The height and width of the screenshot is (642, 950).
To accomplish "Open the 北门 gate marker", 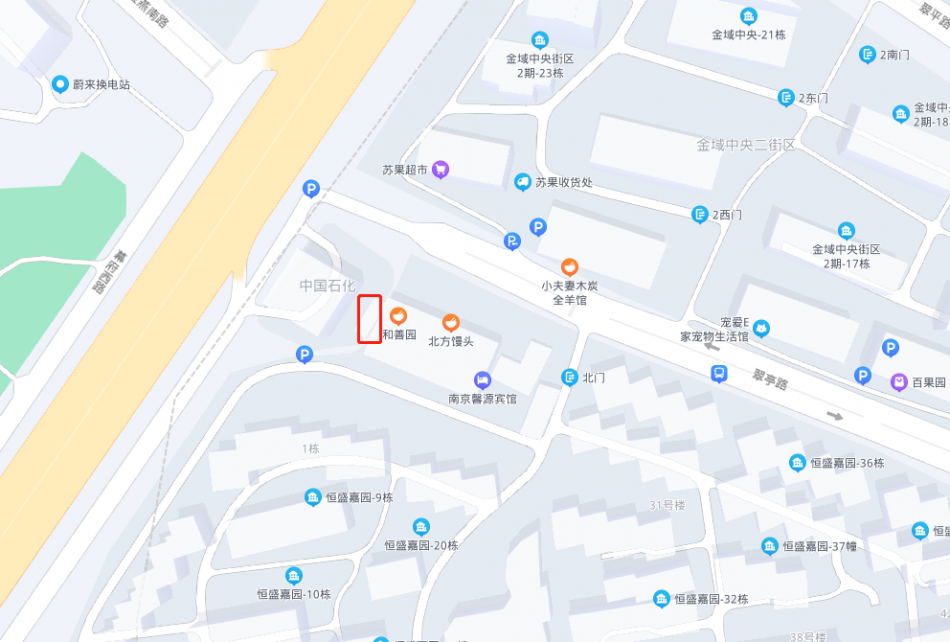I will coord(570,377).
